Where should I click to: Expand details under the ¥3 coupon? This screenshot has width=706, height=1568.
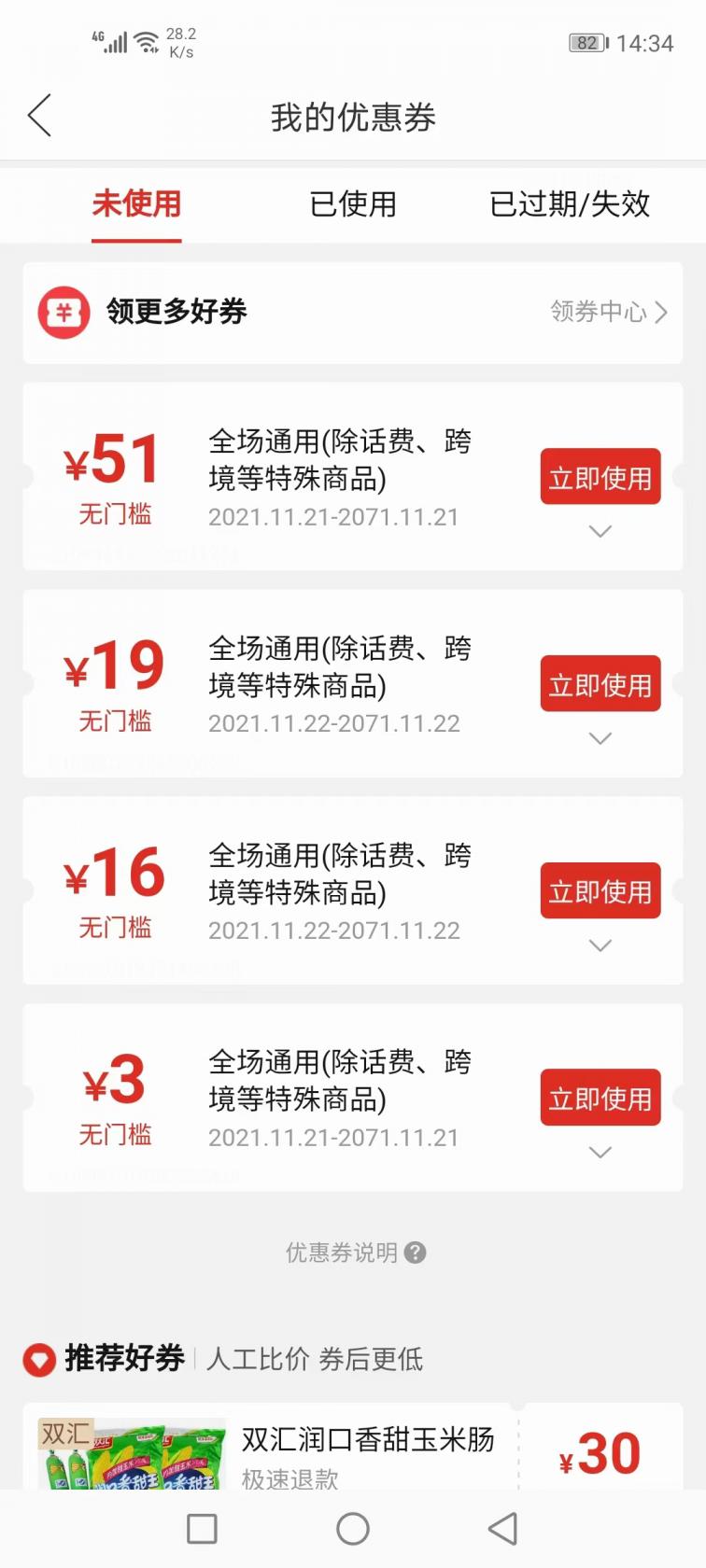point(600,1152)
